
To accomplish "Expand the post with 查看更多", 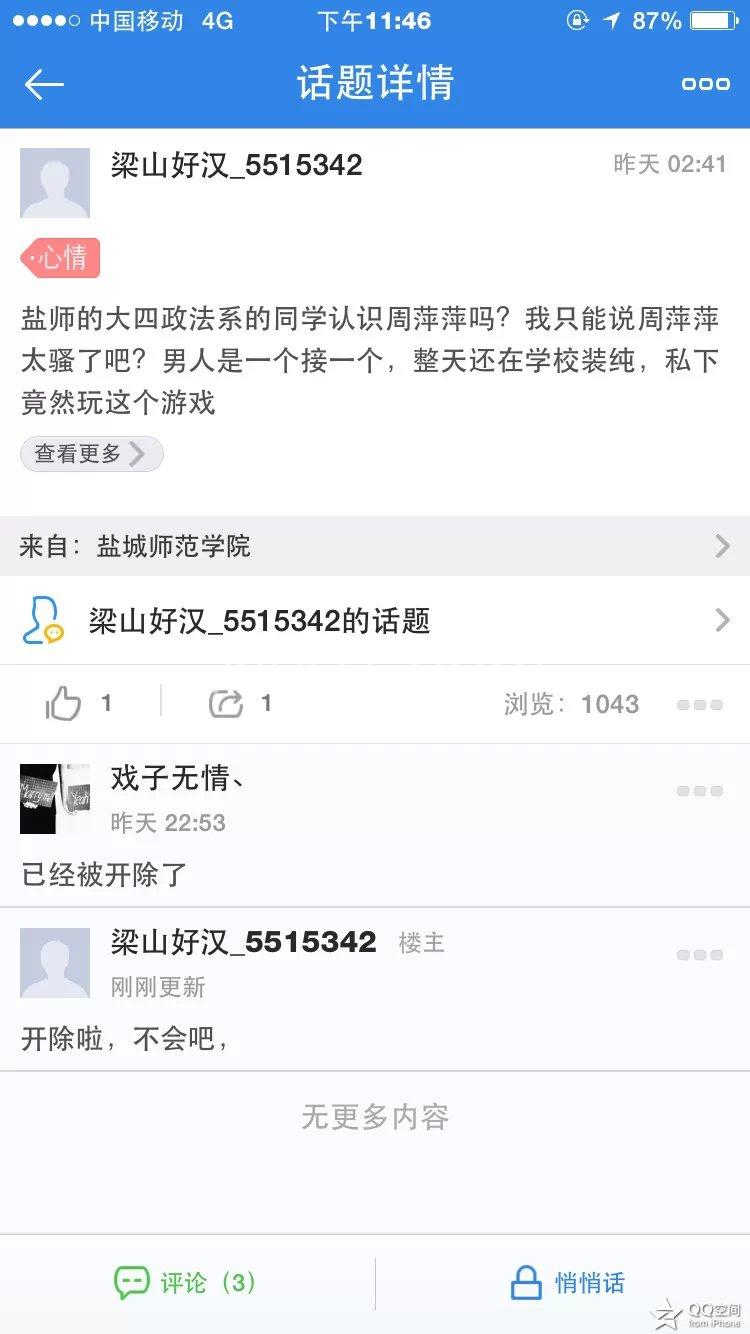I will coord(91,454).
